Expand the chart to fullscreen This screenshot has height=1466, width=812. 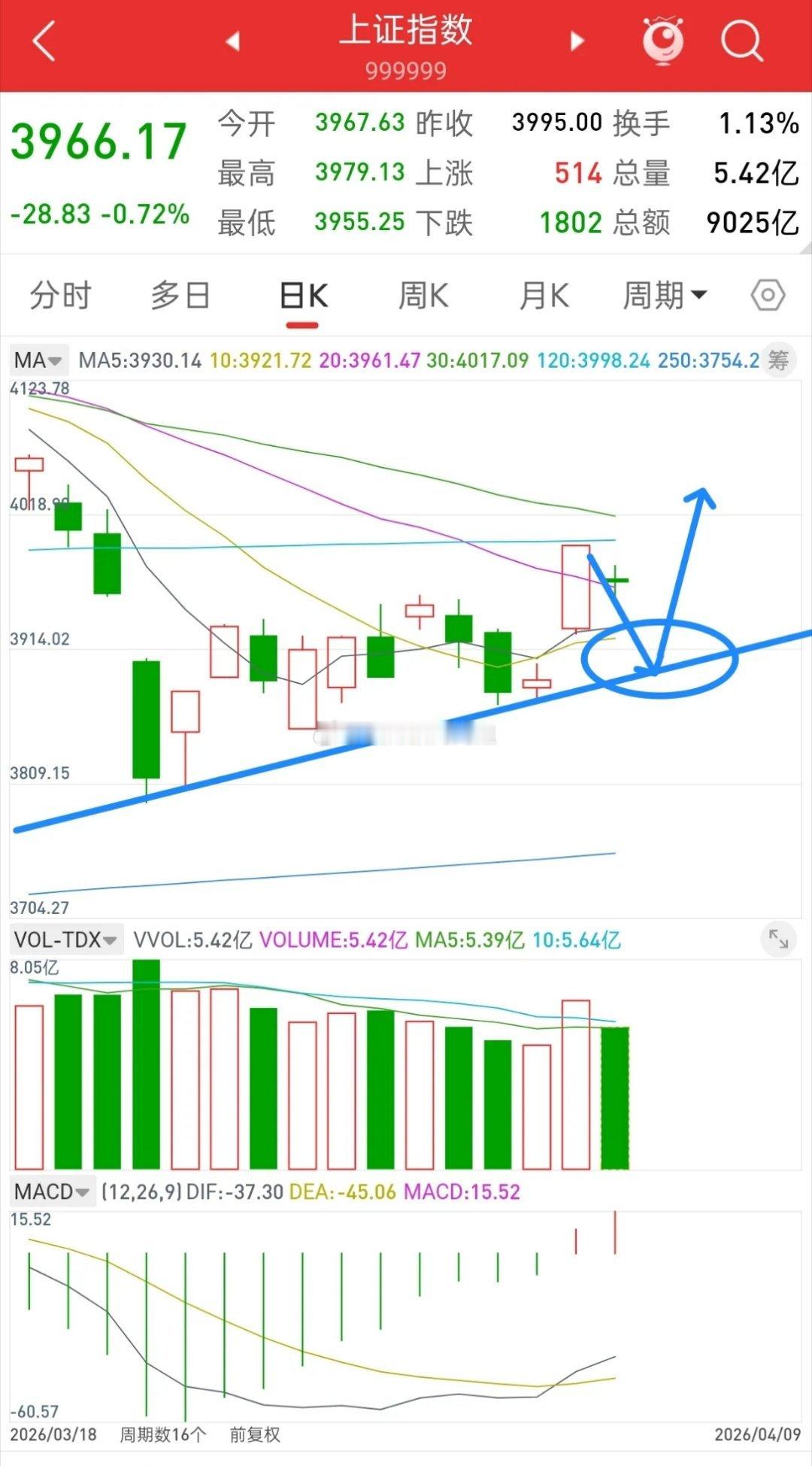tap(778, 939)
